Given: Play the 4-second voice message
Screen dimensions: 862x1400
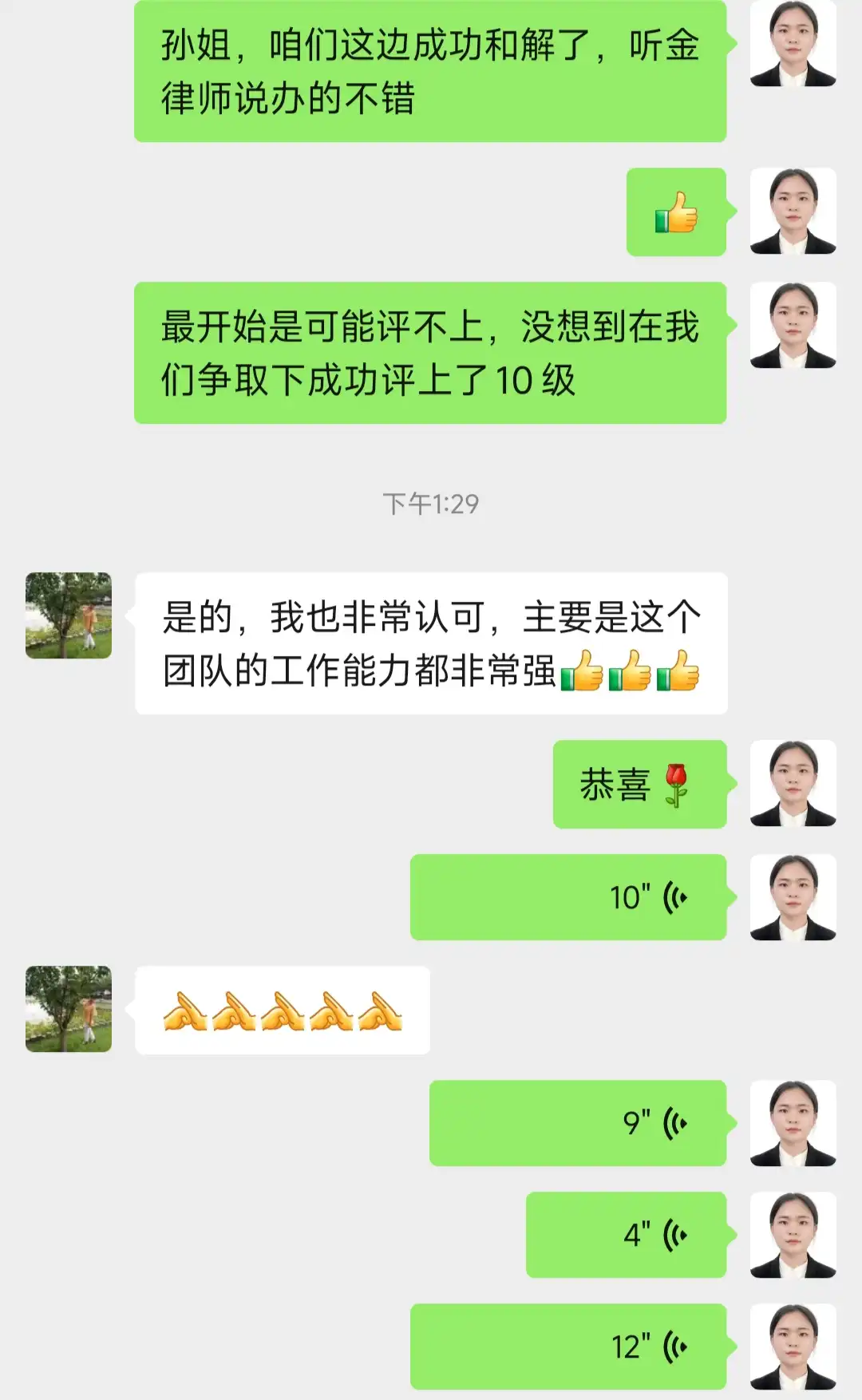Looking at the screenshot, I should point(626,1235).
